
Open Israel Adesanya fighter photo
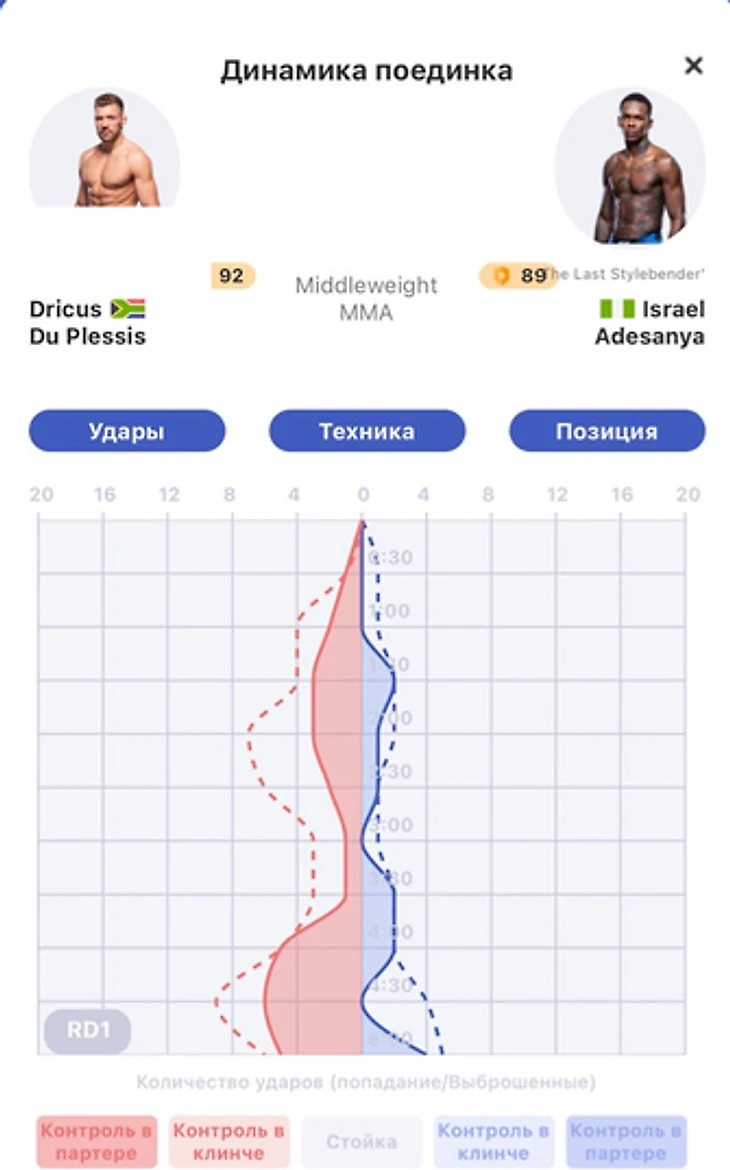pyautogui.click(x=630, y=166)
